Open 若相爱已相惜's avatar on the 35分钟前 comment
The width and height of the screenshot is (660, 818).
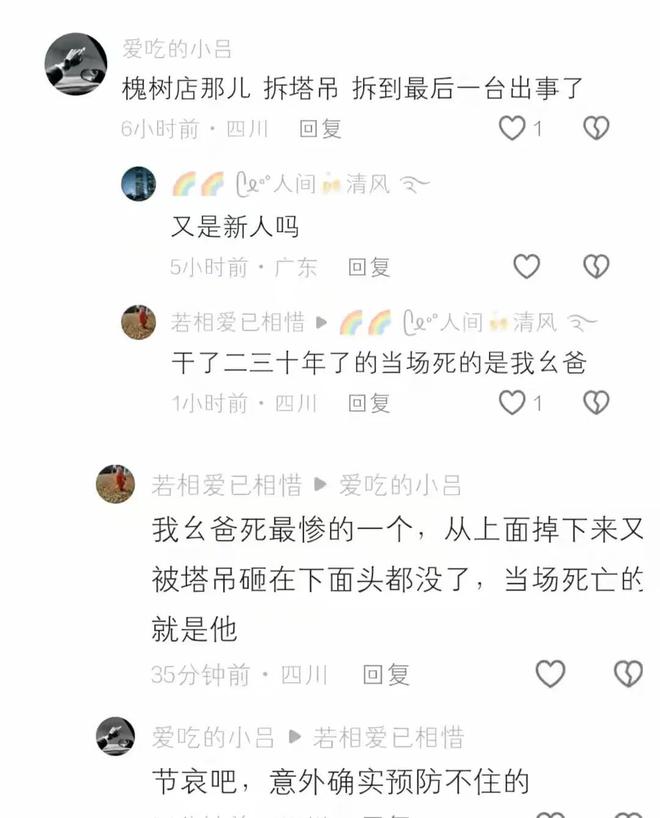coord(115,484)
